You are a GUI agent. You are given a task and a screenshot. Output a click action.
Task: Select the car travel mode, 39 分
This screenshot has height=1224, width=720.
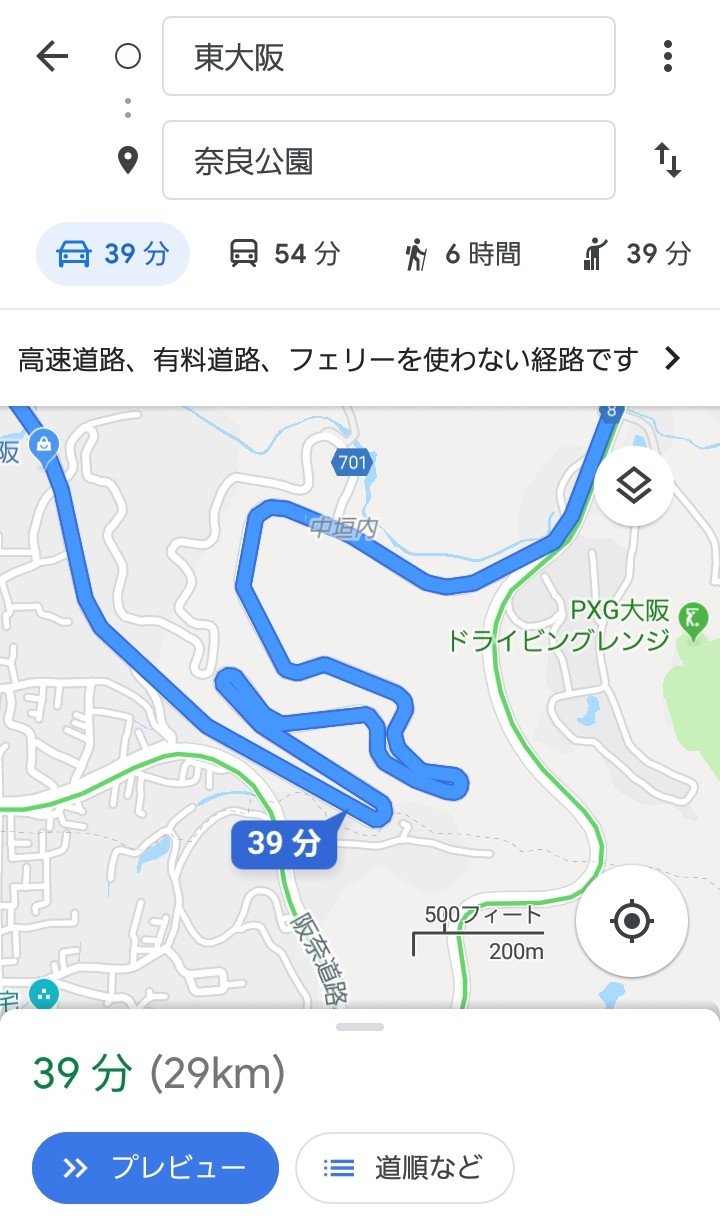(x=112, y=254)
